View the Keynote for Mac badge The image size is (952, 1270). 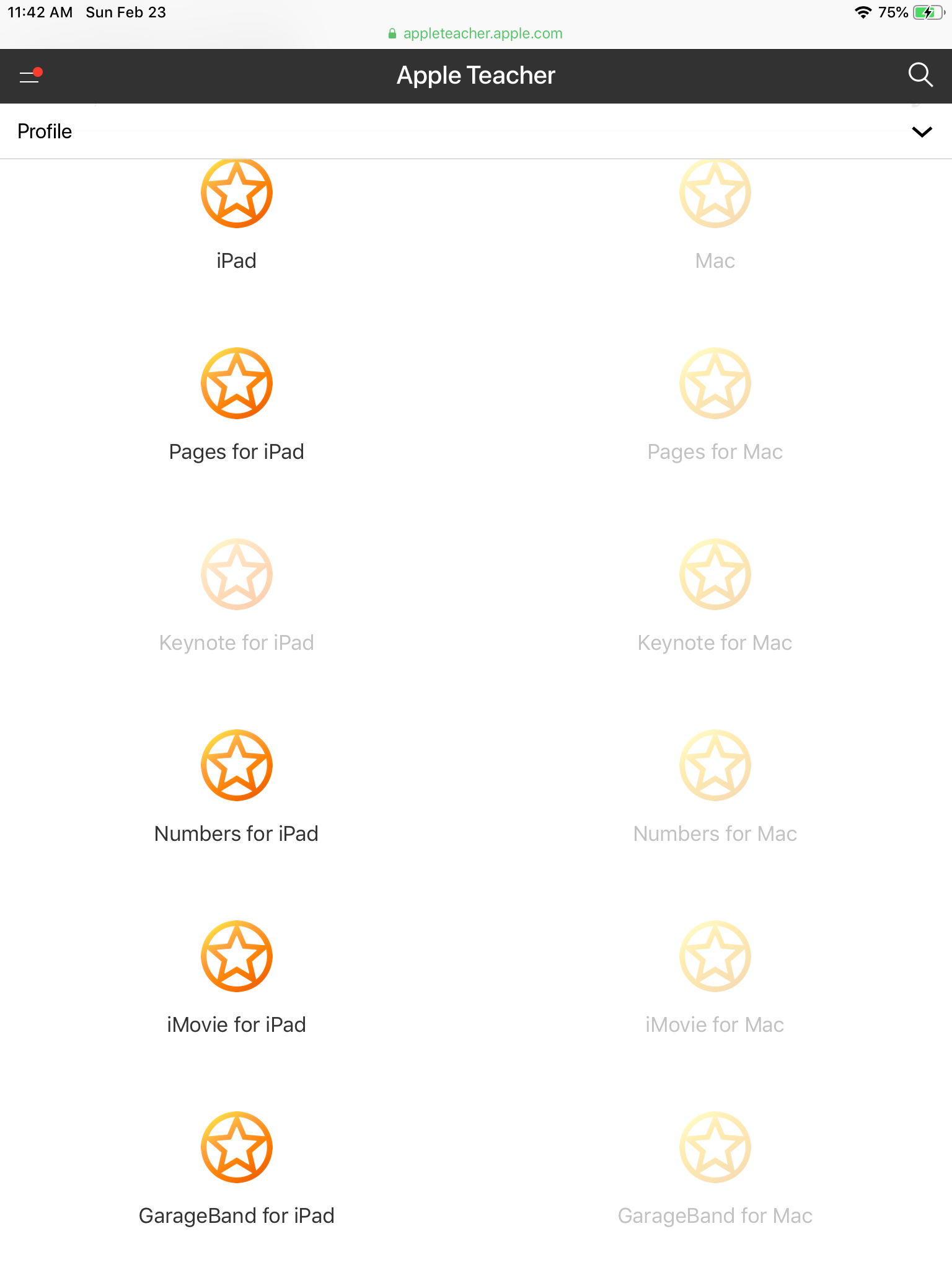click(x=715, y=575)
